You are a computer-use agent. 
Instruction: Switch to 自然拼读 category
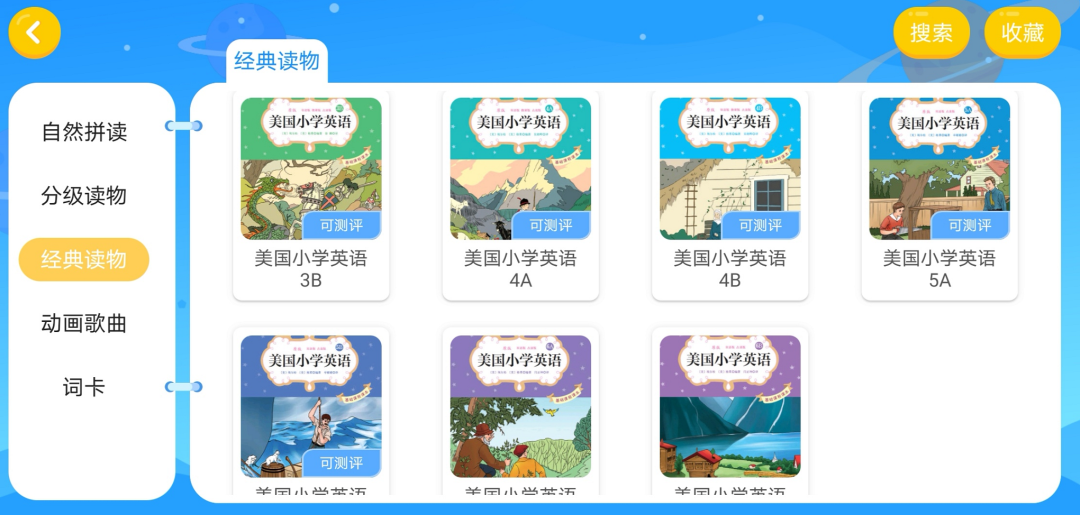pos(84,132)
